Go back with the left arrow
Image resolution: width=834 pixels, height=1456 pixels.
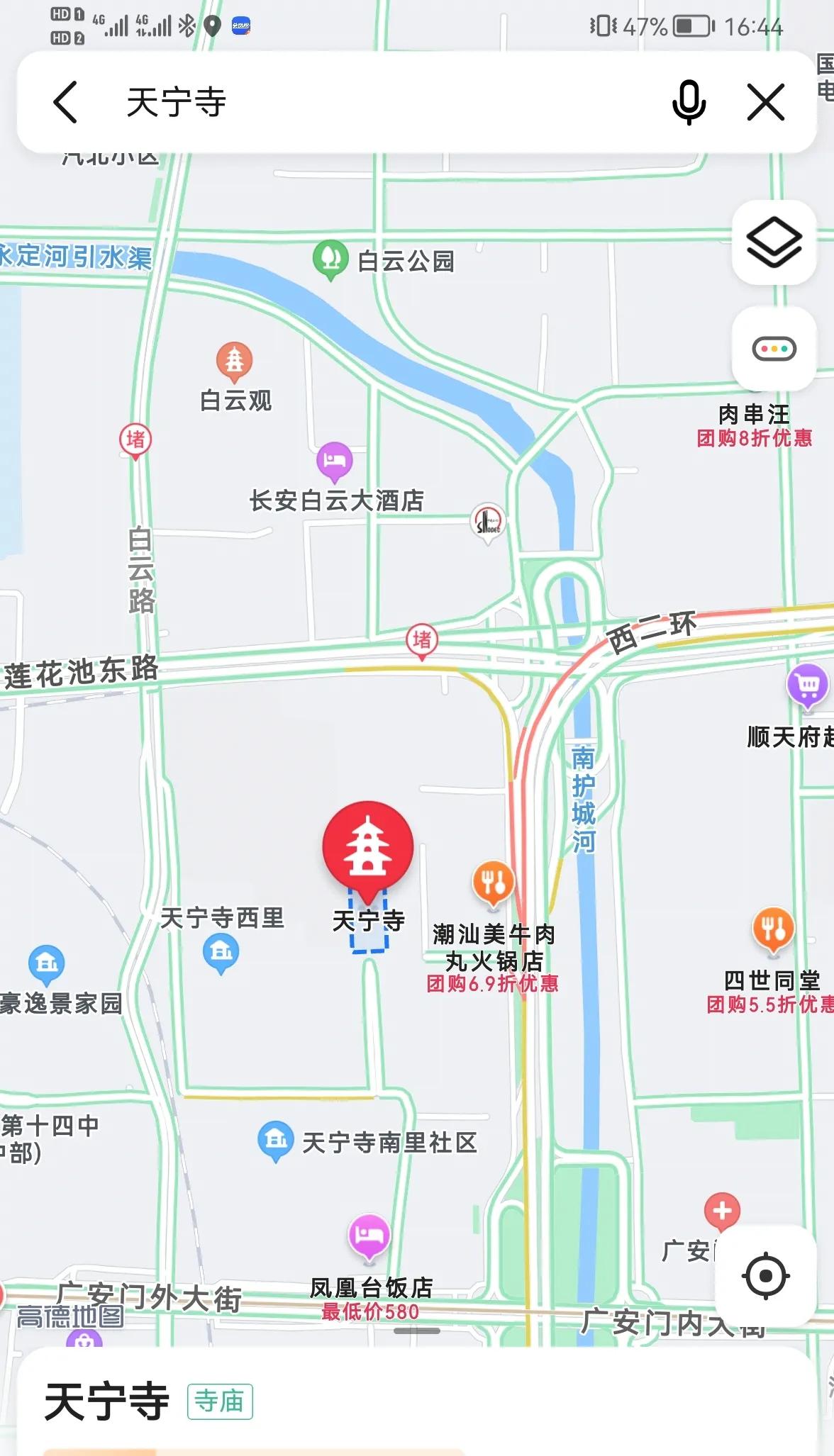[65, 103]
